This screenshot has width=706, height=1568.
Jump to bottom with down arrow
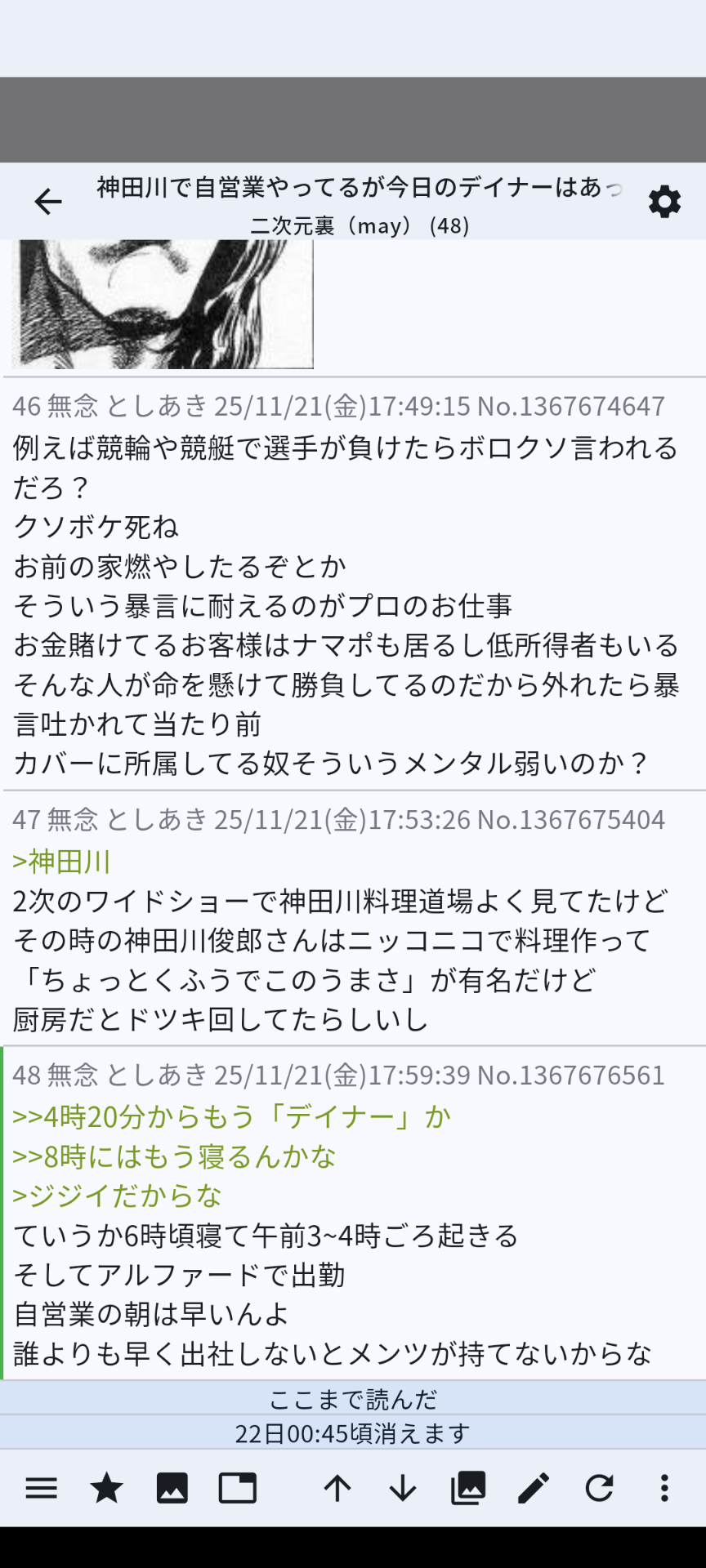[x=403, y=1488]
